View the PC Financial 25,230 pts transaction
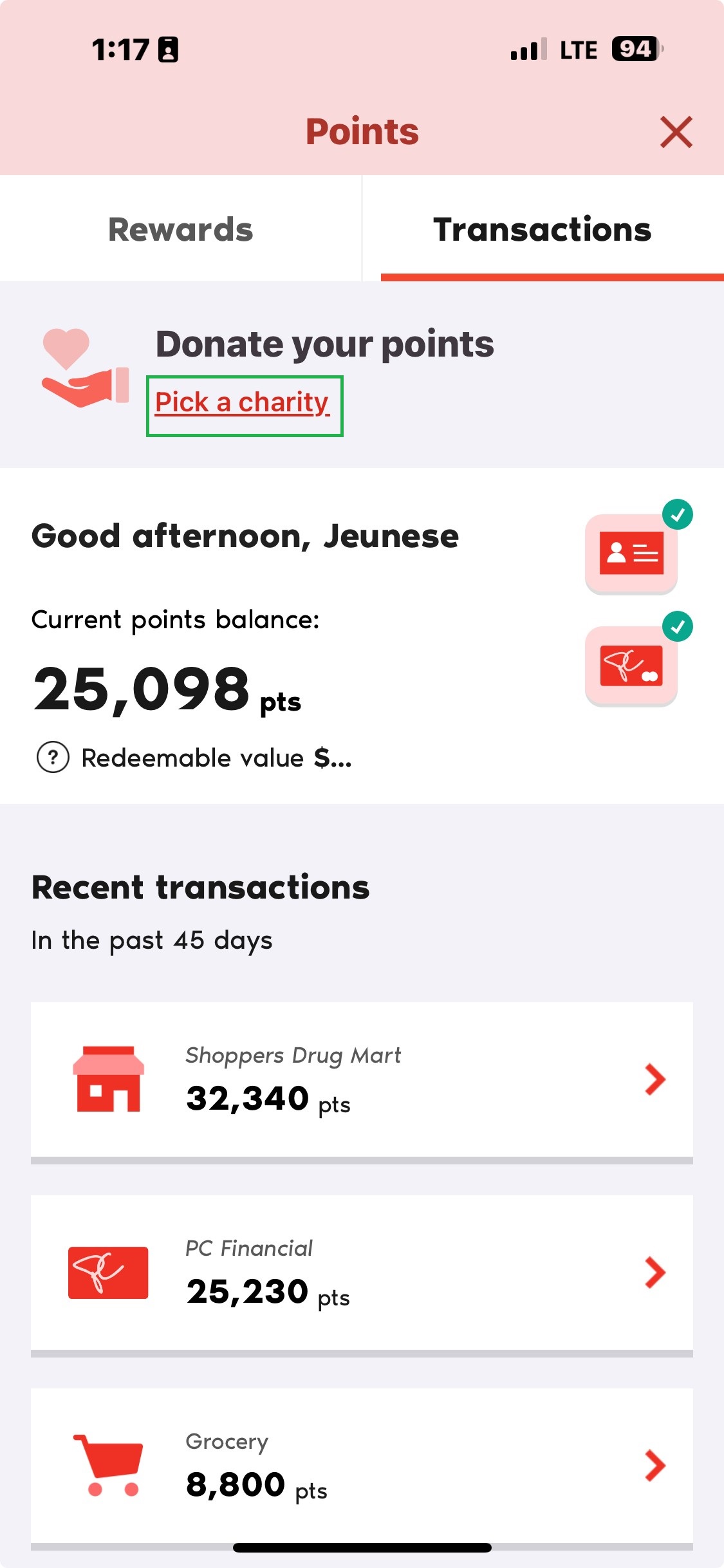Viewport: 724px width, 1568px height. (362, 1273)
